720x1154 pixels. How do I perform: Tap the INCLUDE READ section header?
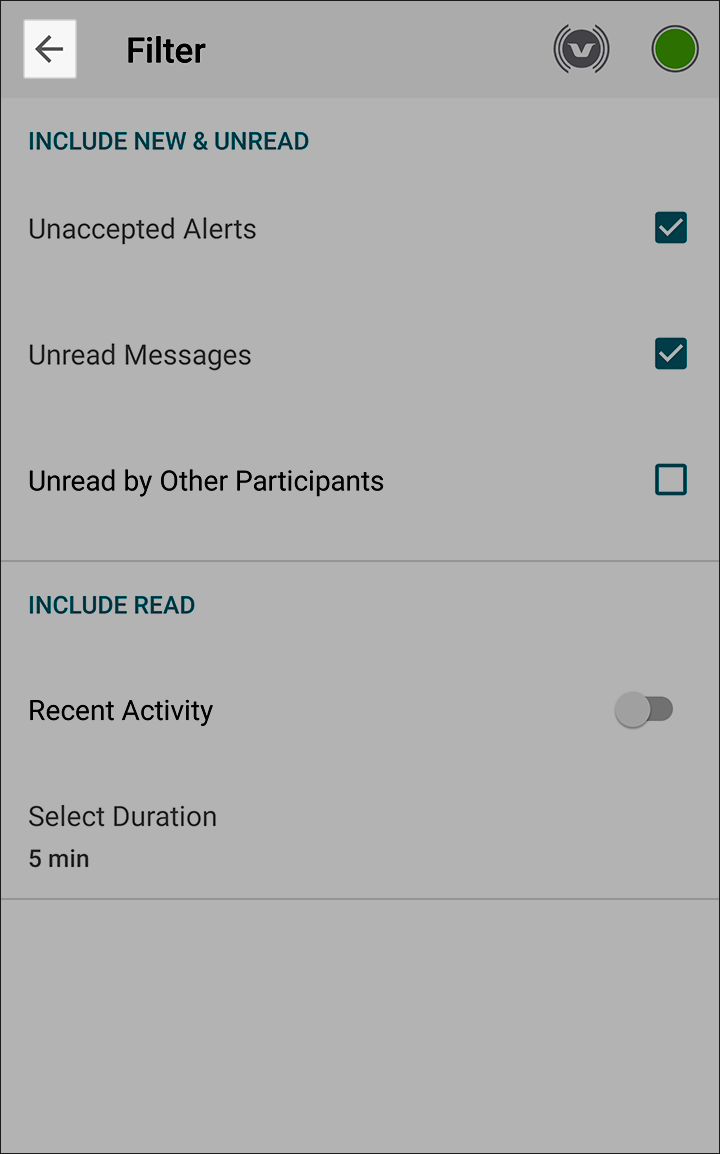111,604
